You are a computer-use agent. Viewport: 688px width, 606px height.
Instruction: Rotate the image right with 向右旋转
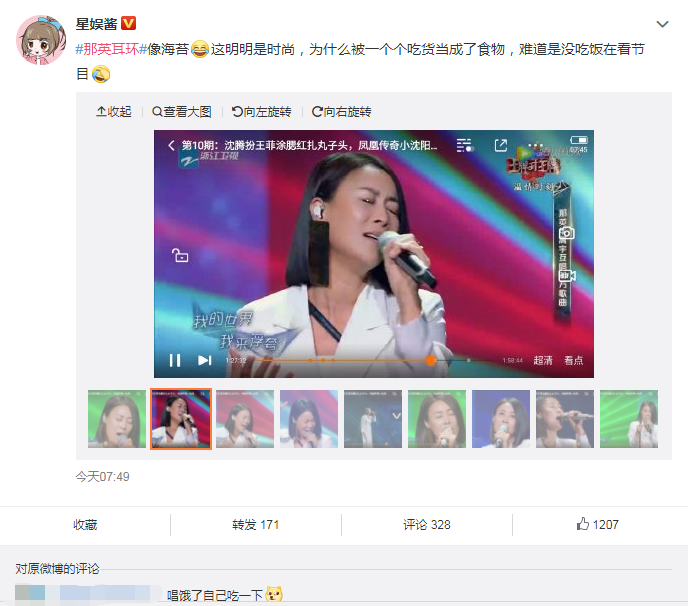[x=341, y=112]
